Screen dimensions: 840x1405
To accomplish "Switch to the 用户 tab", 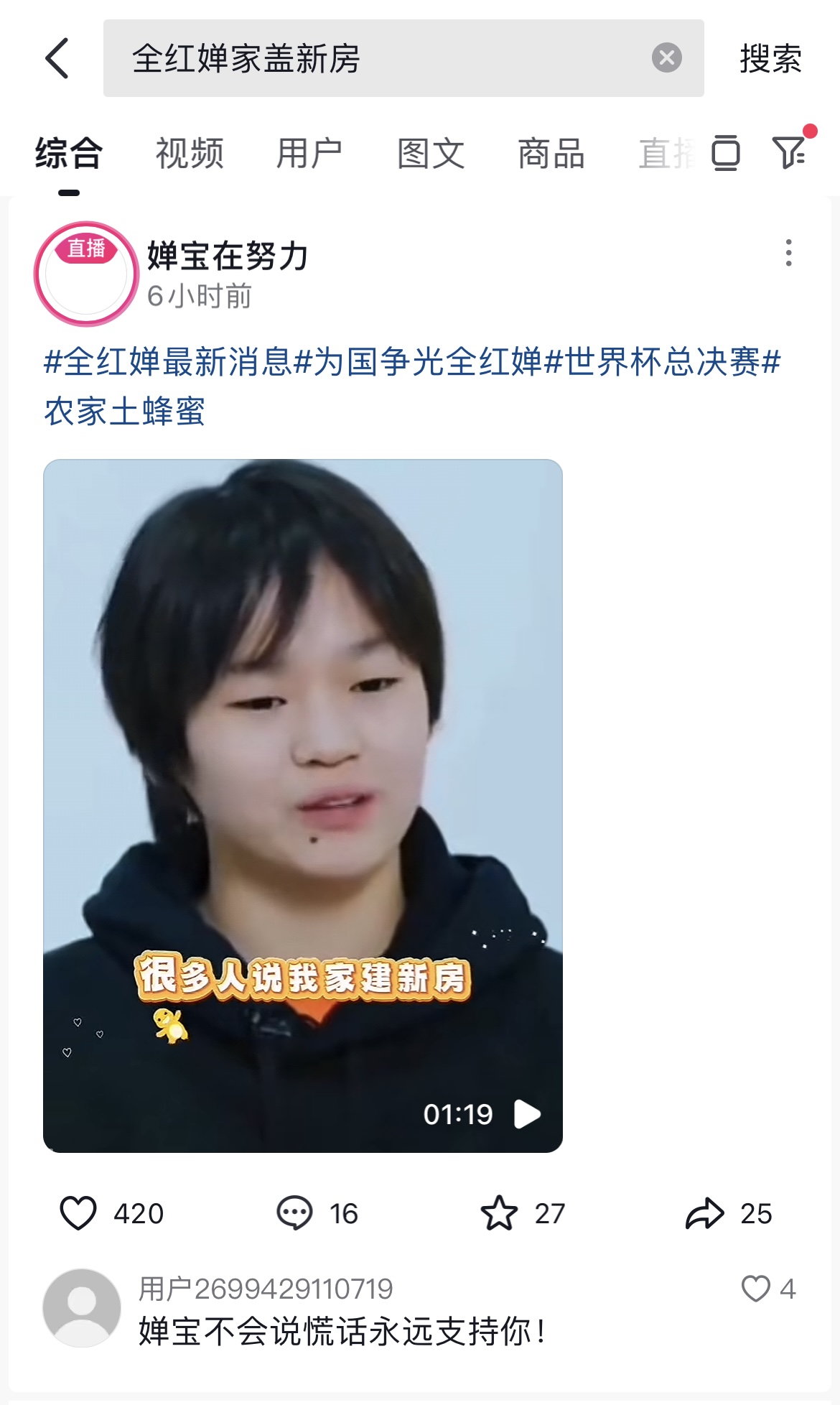I will pyautogui.click(x=309, y=154).
